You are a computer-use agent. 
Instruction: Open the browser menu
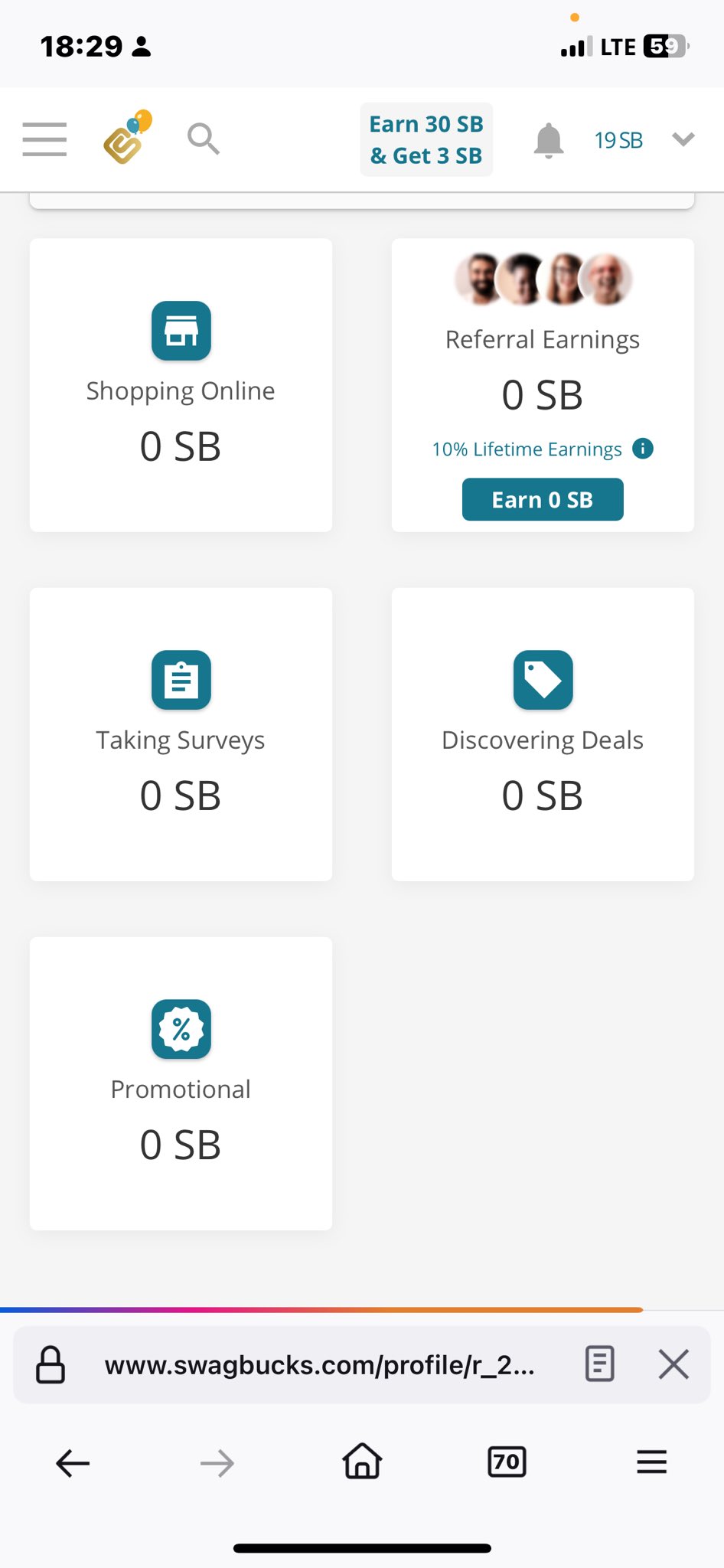click(x=651, y=1462)
